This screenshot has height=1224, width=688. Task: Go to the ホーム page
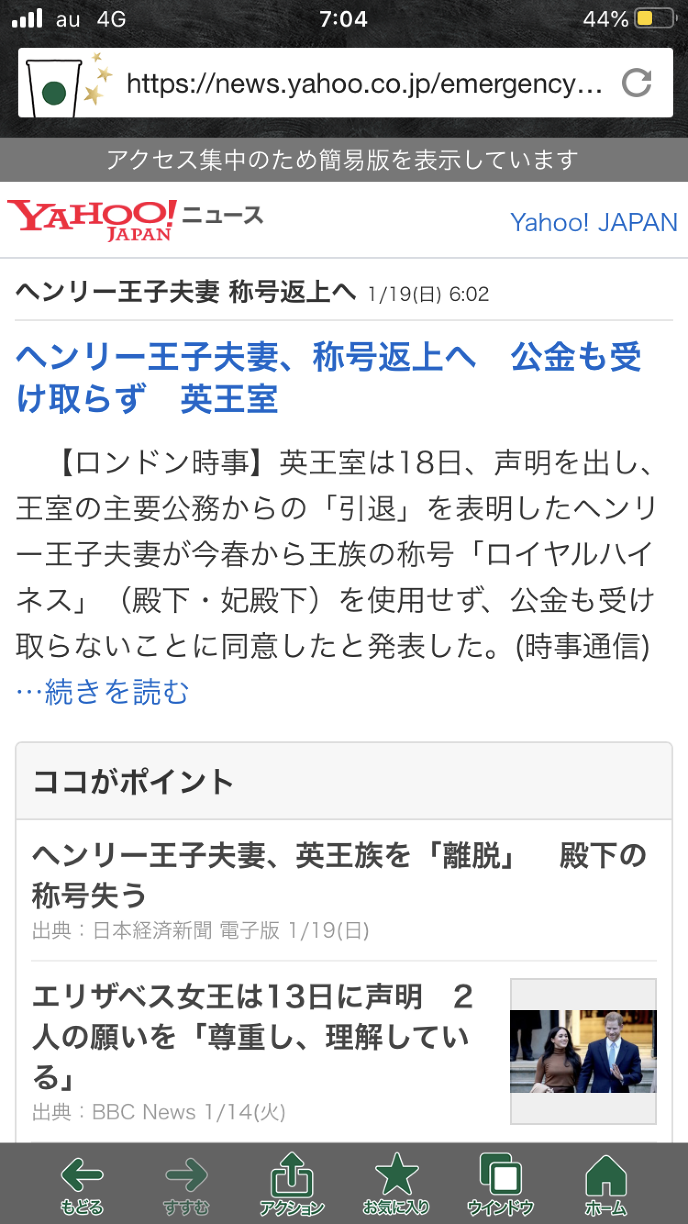point(605,1185)
